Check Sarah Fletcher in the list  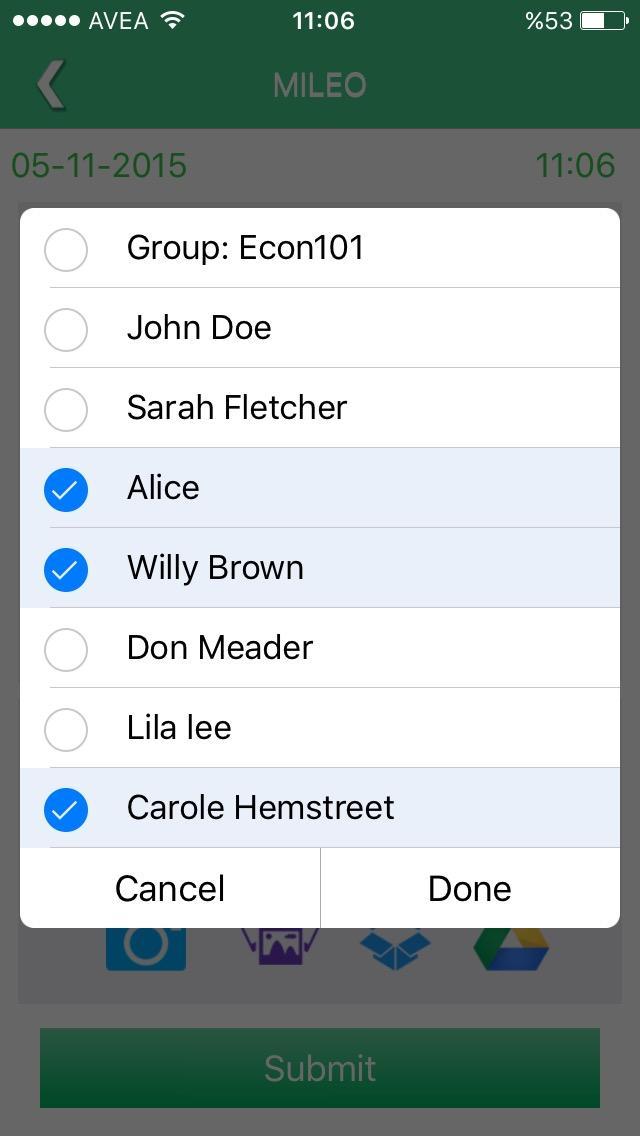click(x=66, y=409)
